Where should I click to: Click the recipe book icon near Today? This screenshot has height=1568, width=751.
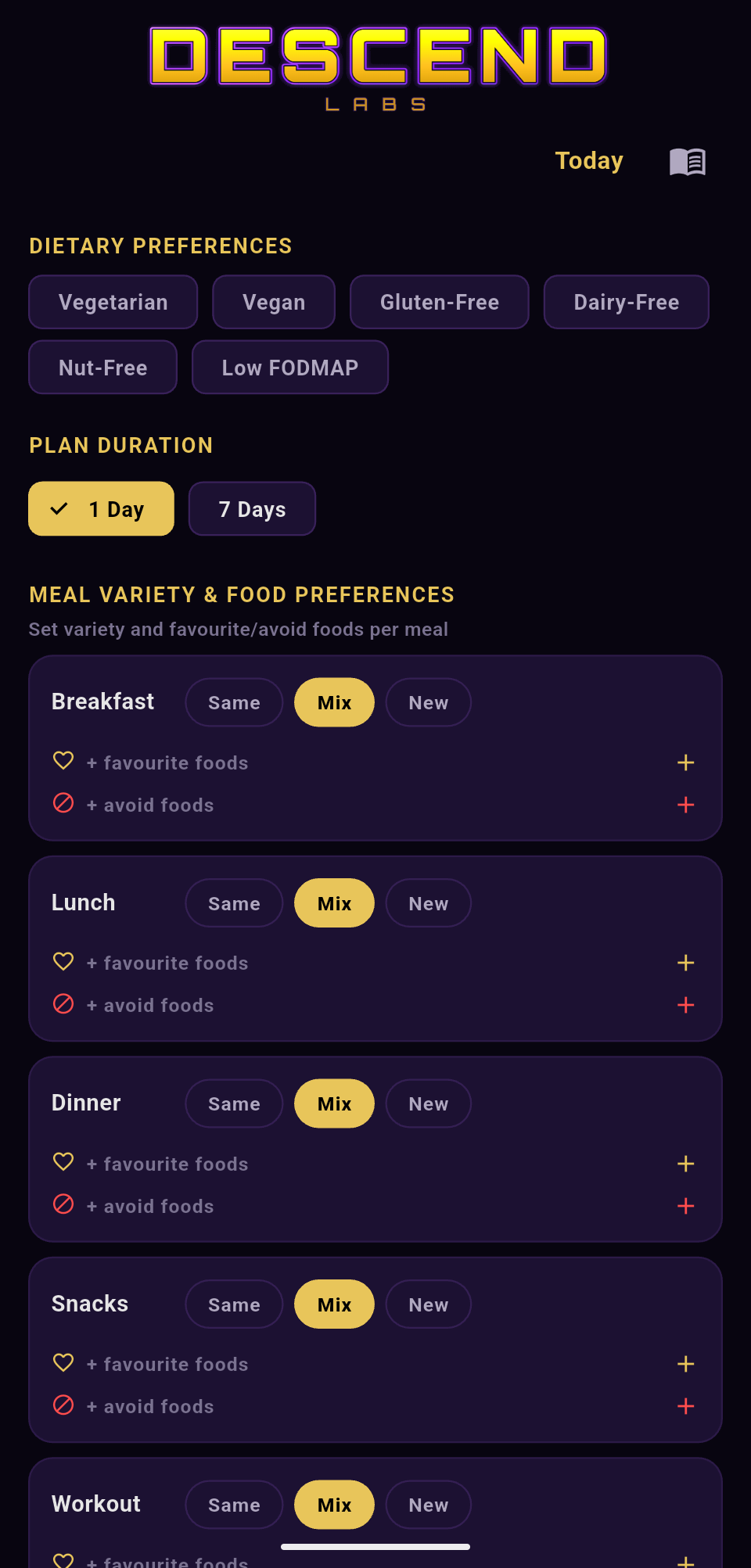(688, 161)
